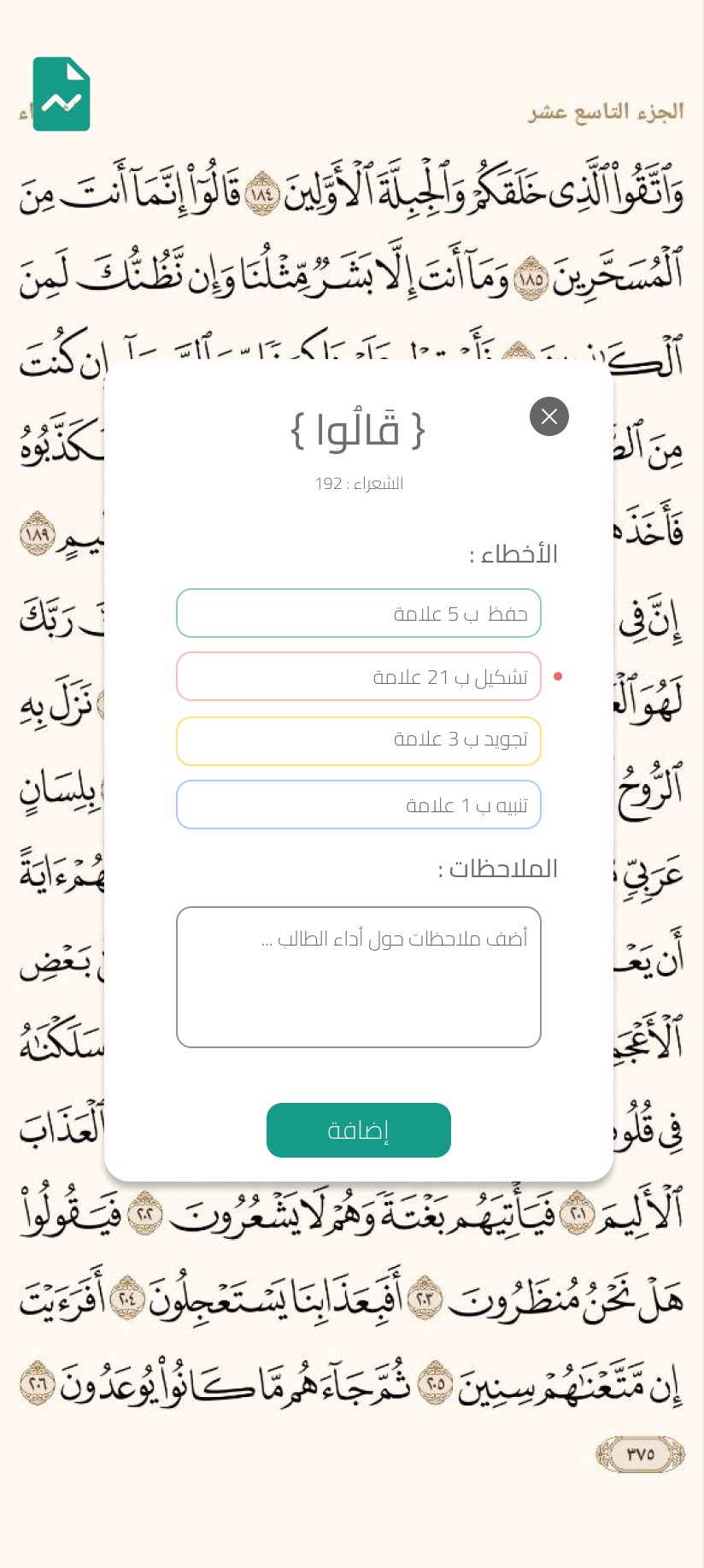Pick the تجويد ب 3 علامة error option
The image size is (704, 1568).
coord(359,740)
